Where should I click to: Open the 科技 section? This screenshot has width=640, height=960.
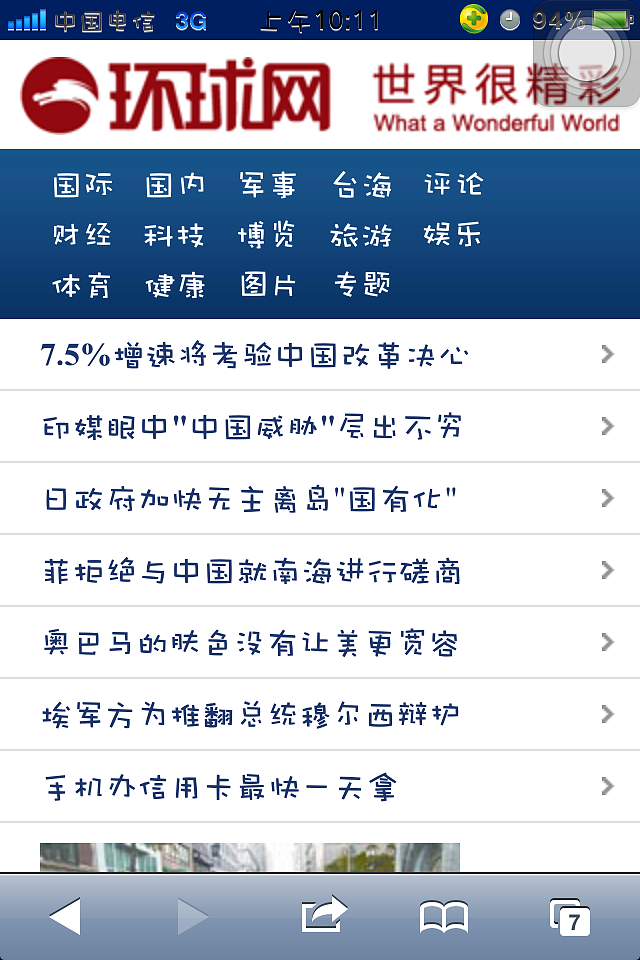[175, 236]
